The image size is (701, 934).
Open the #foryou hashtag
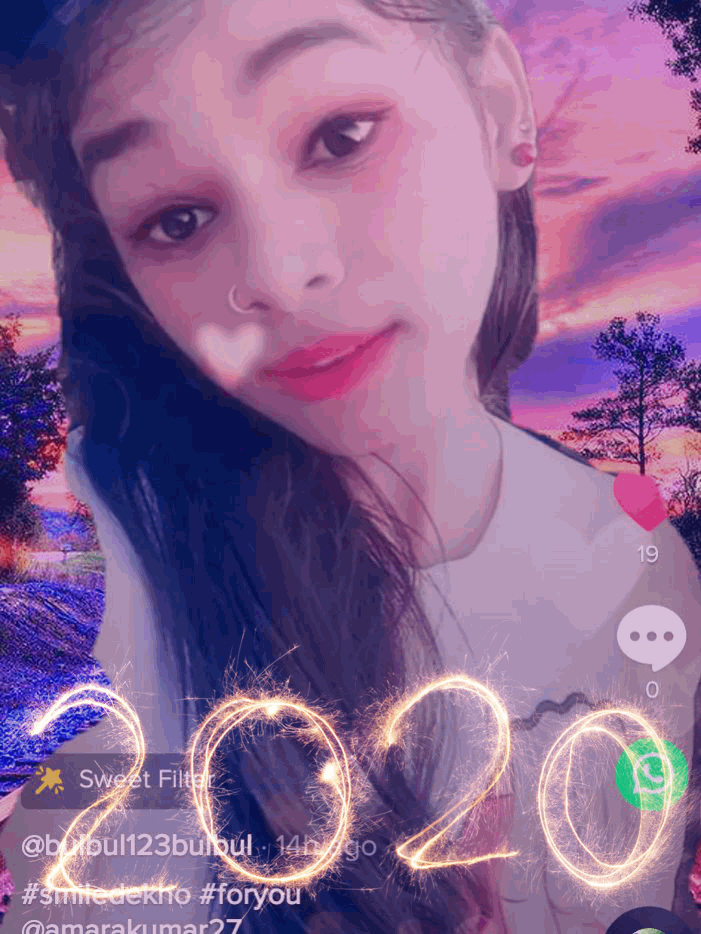[x=250, y=894]
